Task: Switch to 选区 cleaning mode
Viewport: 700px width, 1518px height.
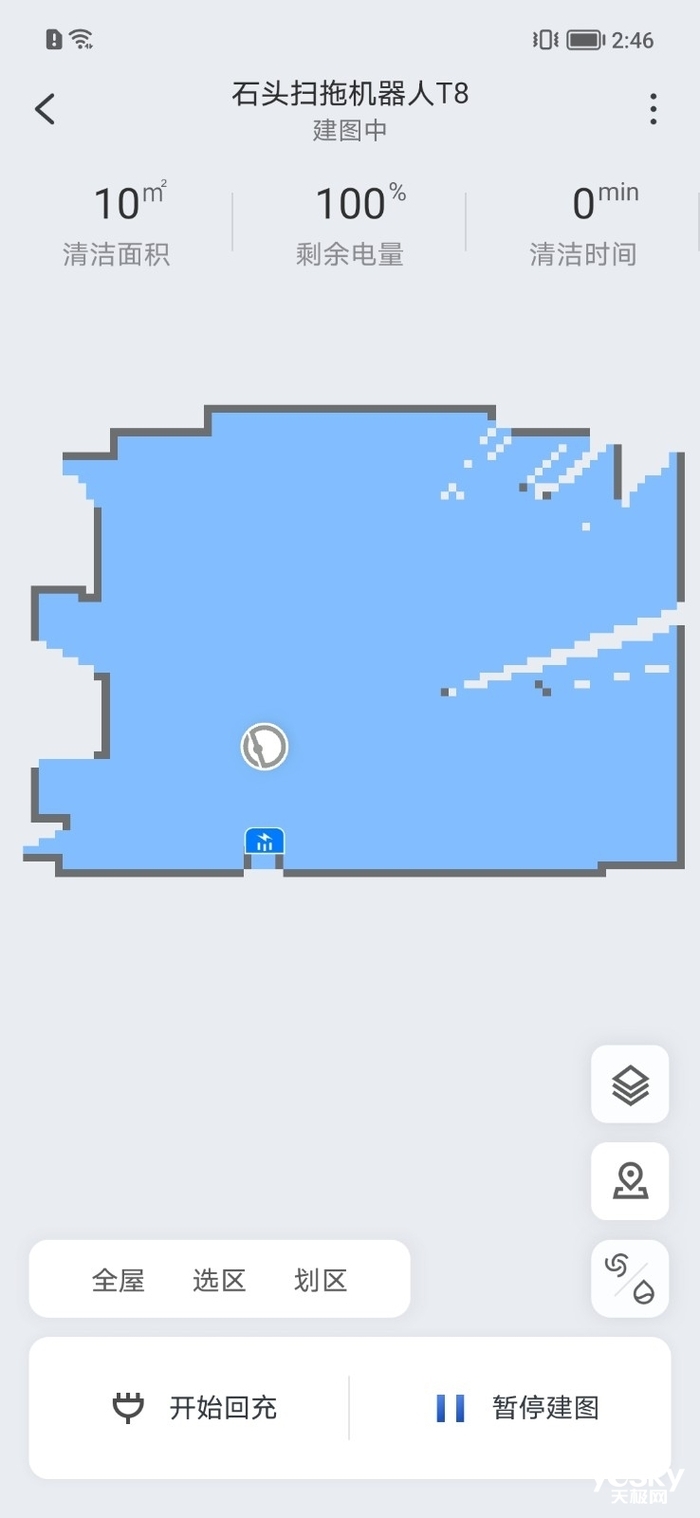Action: coord(219,1280)
